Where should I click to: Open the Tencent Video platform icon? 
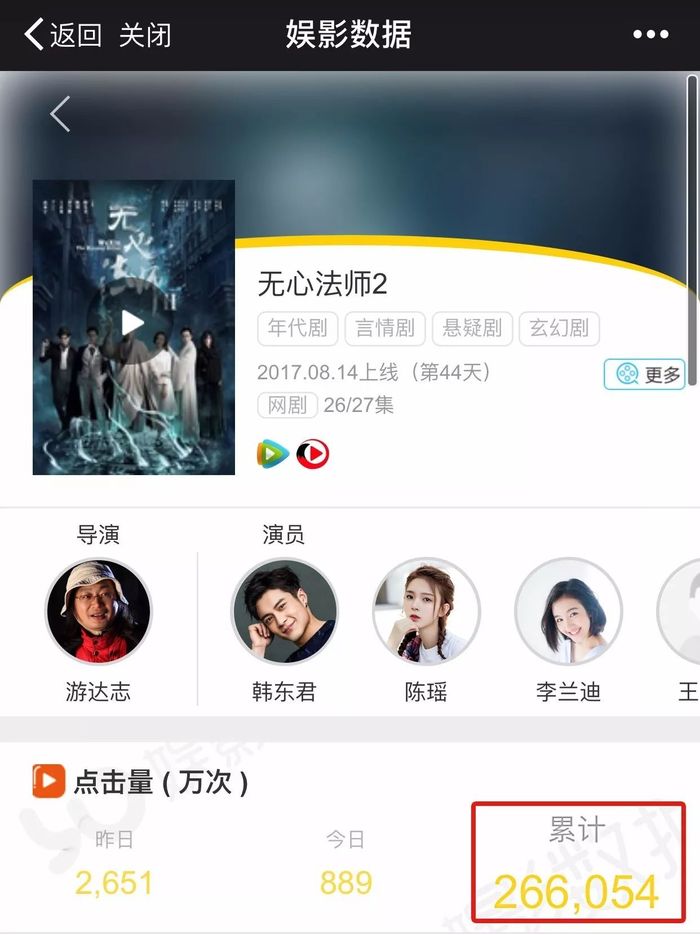[272, 455]
